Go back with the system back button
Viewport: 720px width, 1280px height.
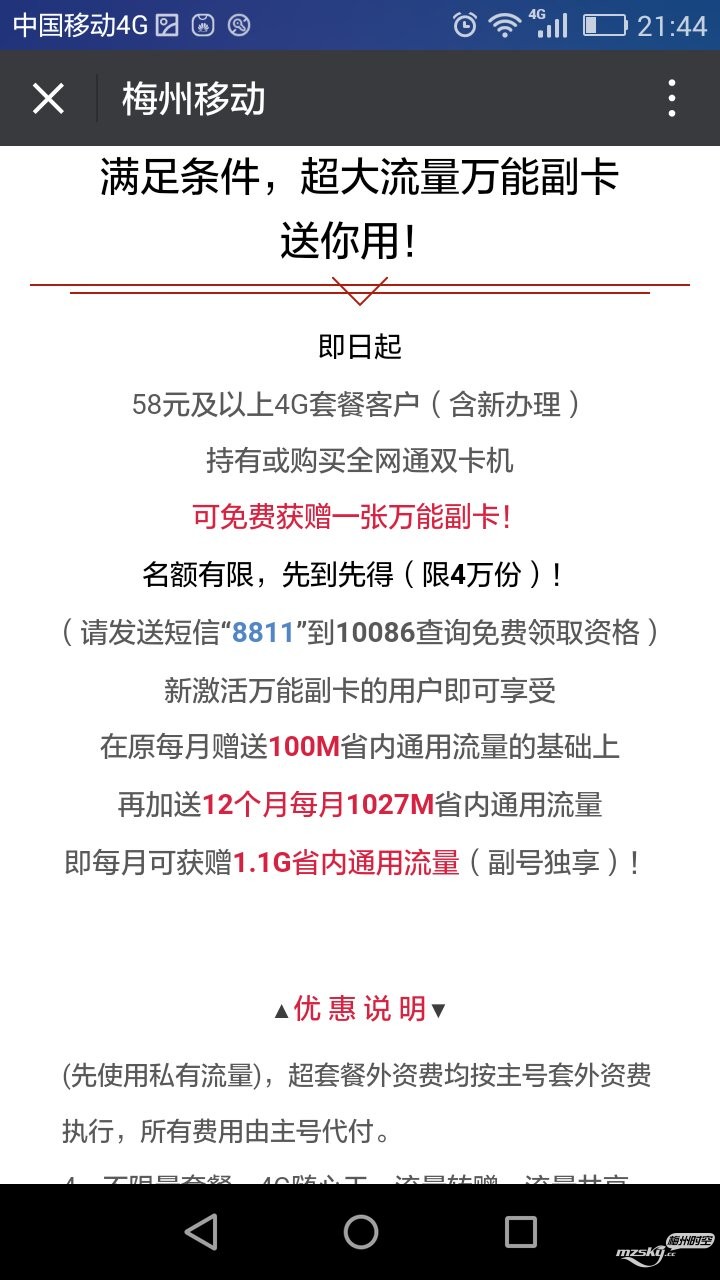pos(201,1231)
